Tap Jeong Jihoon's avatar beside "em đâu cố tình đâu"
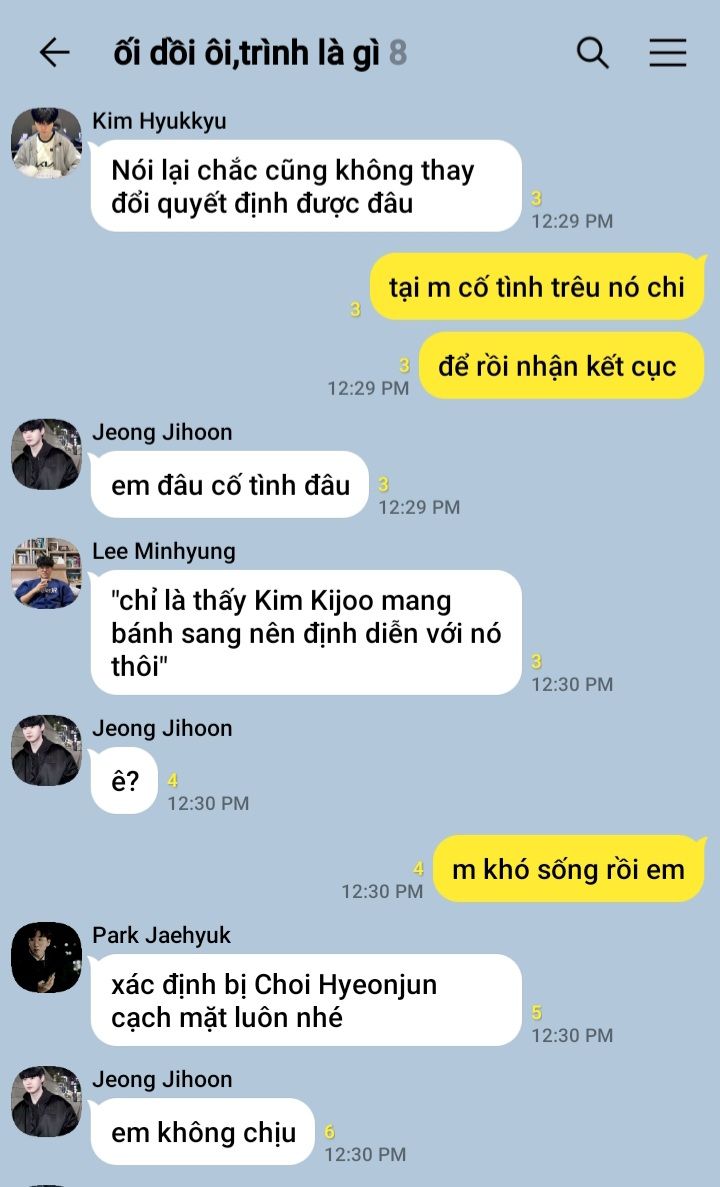 tap(46, 454)
